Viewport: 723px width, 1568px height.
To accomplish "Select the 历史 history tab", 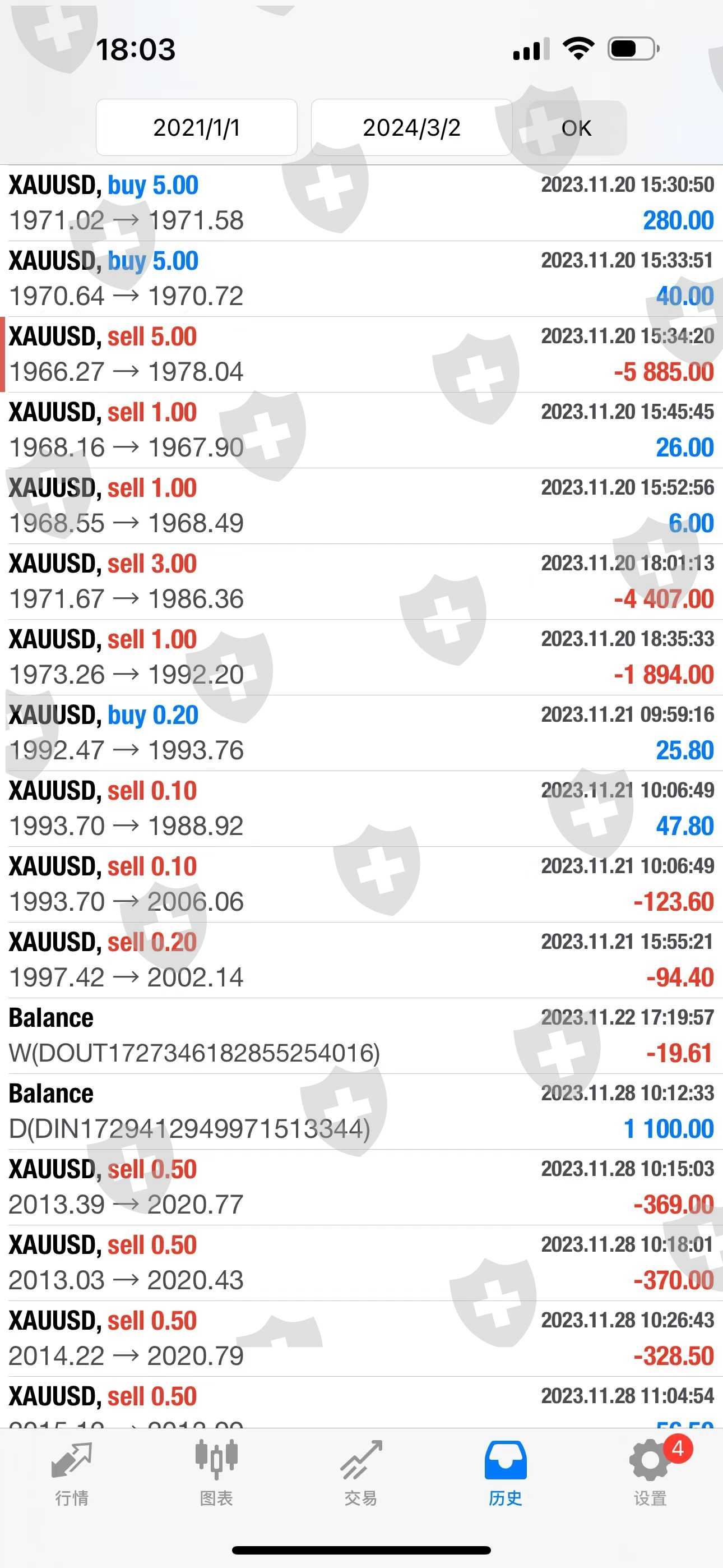I will point(505,1474).
